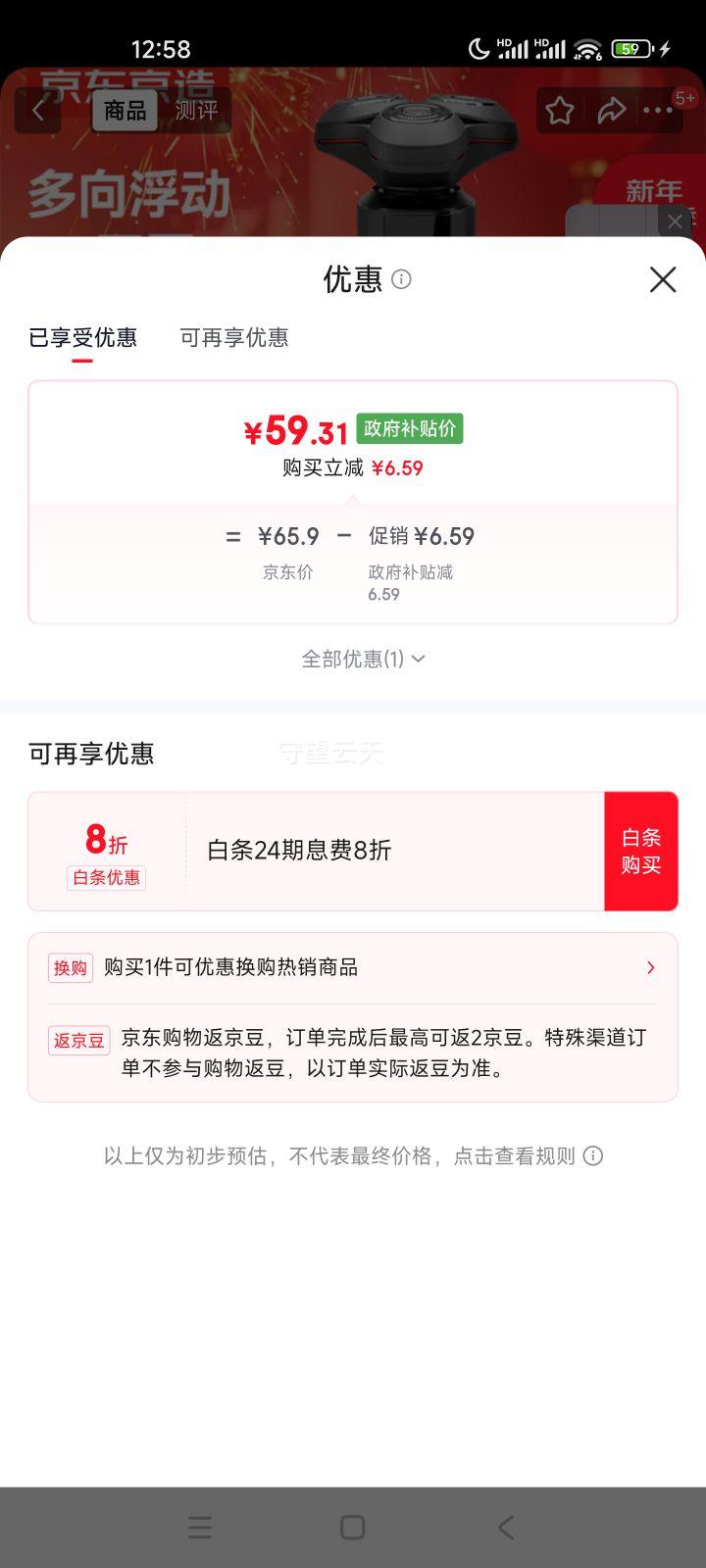Tap the 政府补贴价 green label
This screenshot has height=1568, width=706.
click(412, 429)
